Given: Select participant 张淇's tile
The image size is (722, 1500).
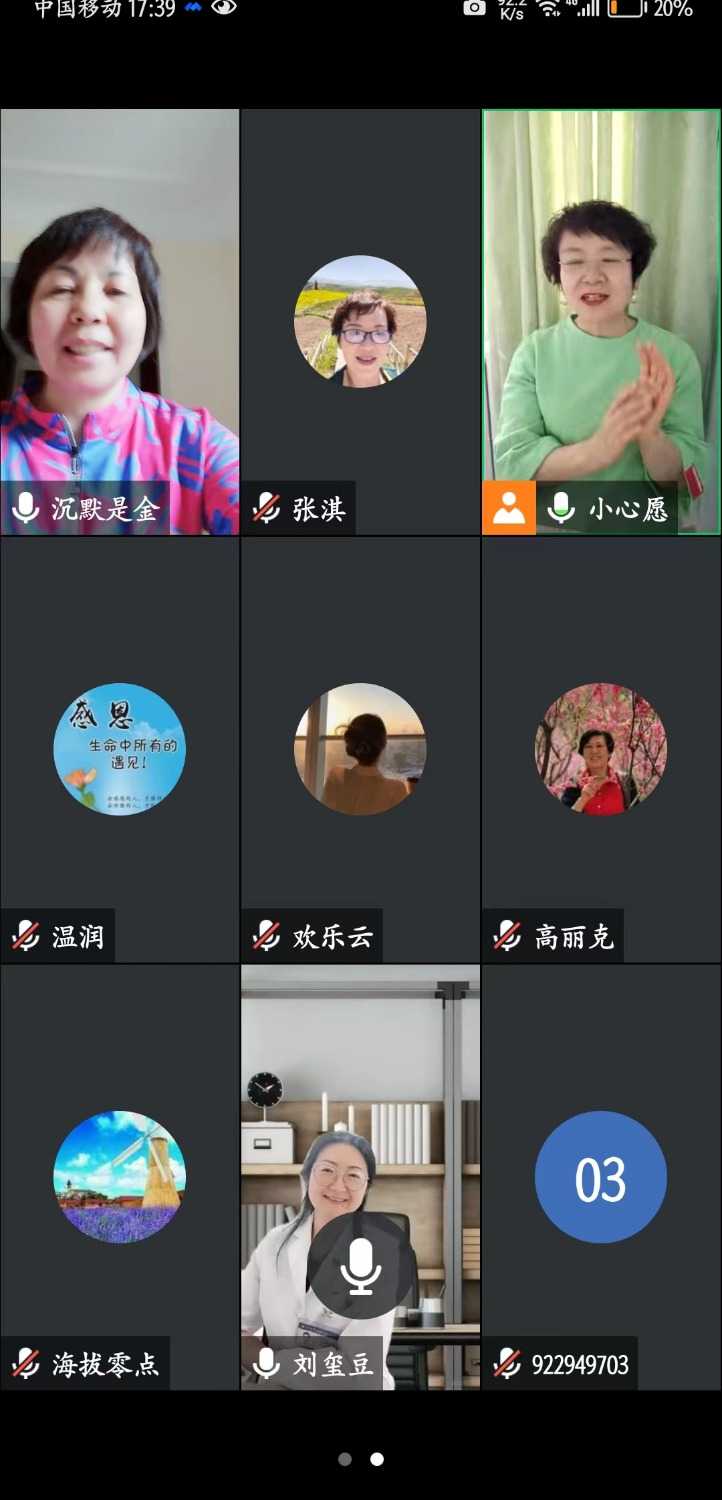Looking at the screenshot, I should tap(360, 321).
